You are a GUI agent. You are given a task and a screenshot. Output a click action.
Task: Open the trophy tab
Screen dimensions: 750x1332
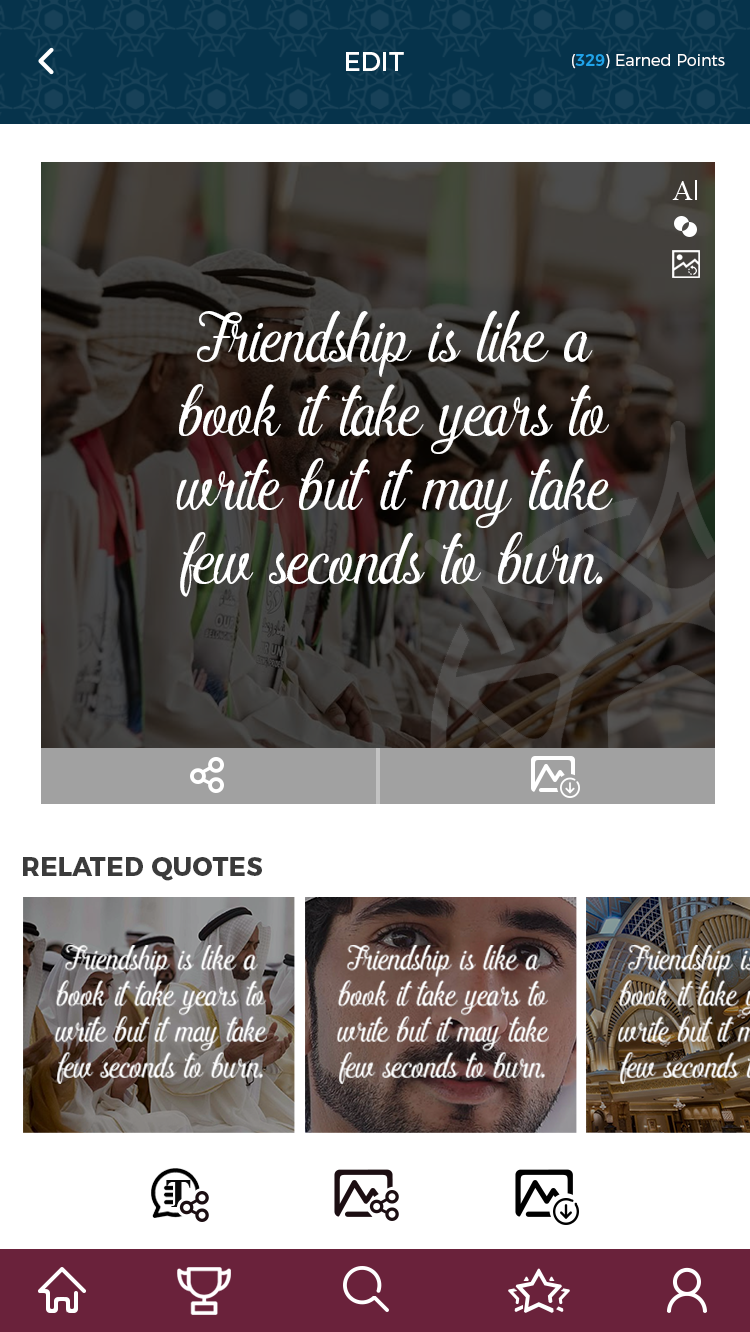click(204, 1290)
